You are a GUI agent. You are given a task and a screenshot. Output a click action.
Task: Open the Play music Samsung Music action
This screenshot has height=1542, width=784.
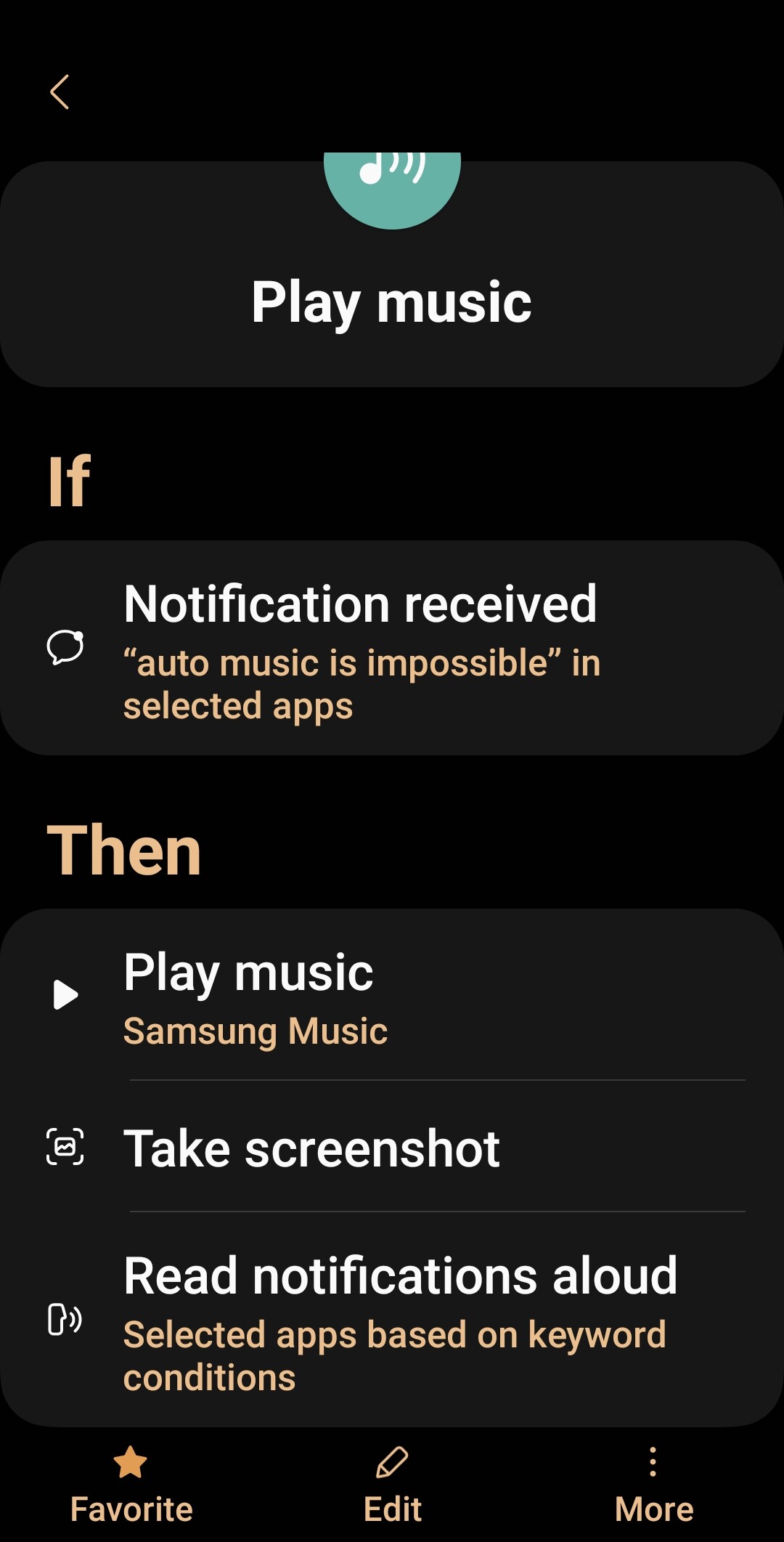click(x=392, y=995)
